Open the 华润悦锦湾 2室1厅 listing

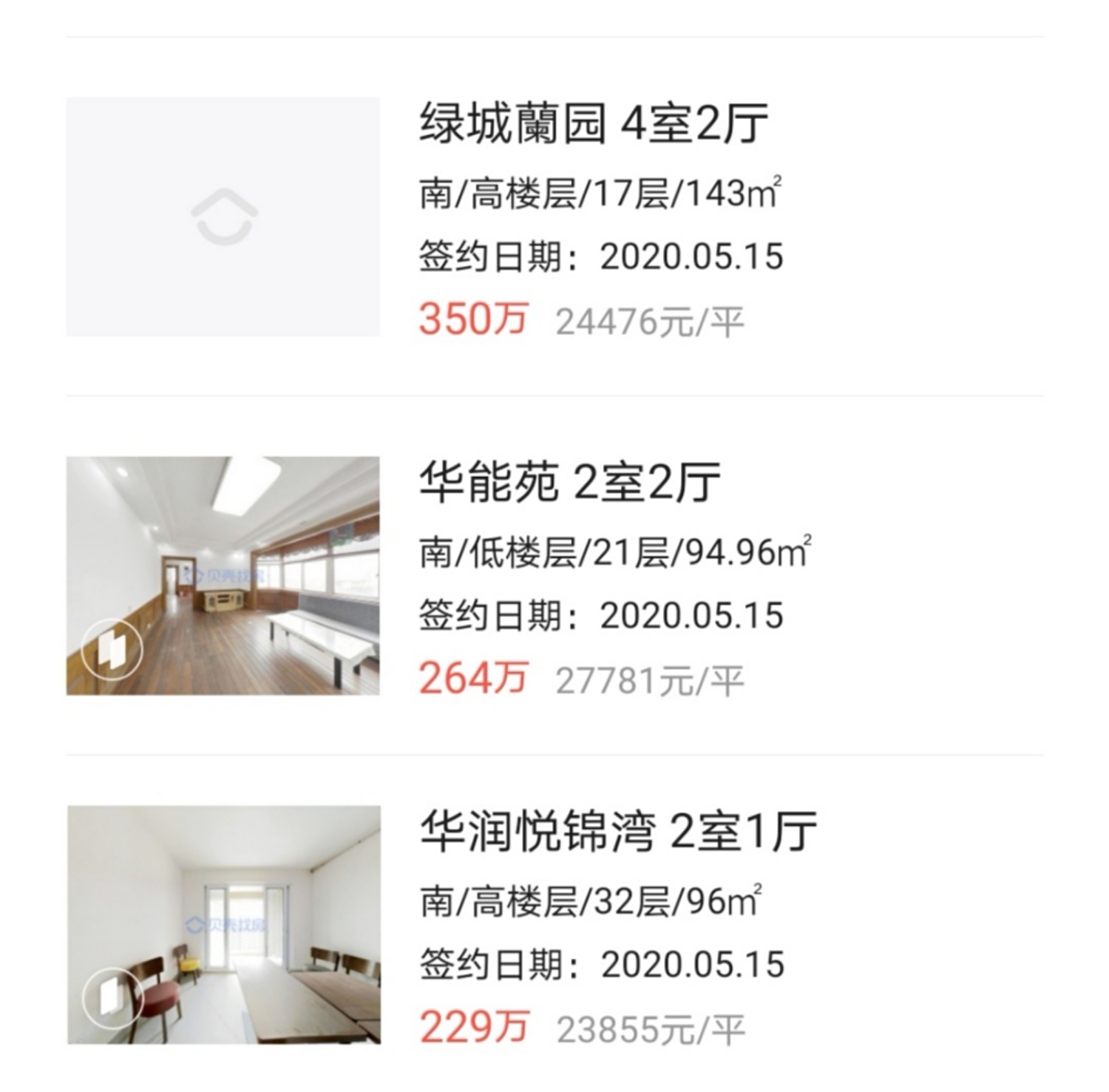click(x=618, y=831)
